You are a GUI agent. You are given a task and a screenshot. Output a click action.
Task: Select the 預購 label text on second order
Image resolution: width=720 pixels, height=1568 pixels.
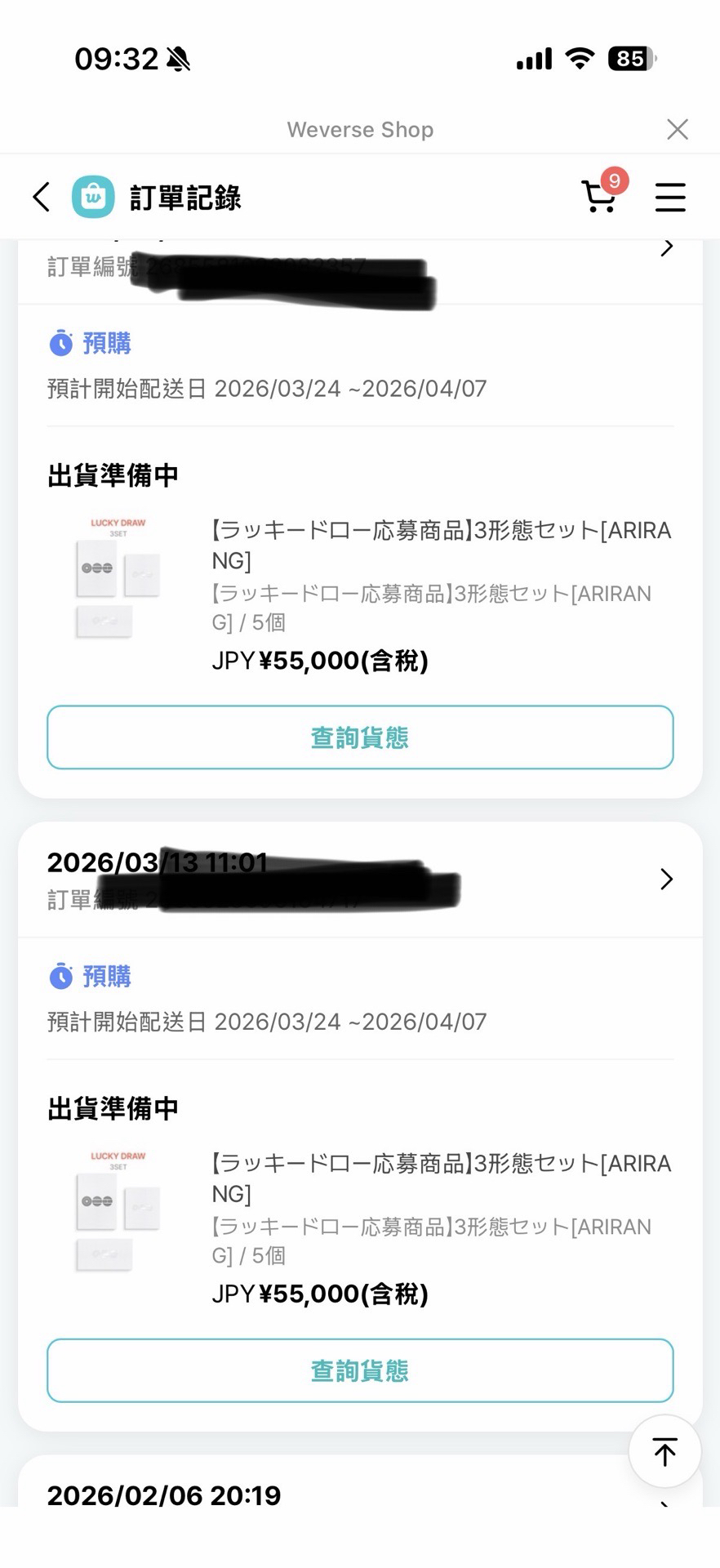pos(106,977)
